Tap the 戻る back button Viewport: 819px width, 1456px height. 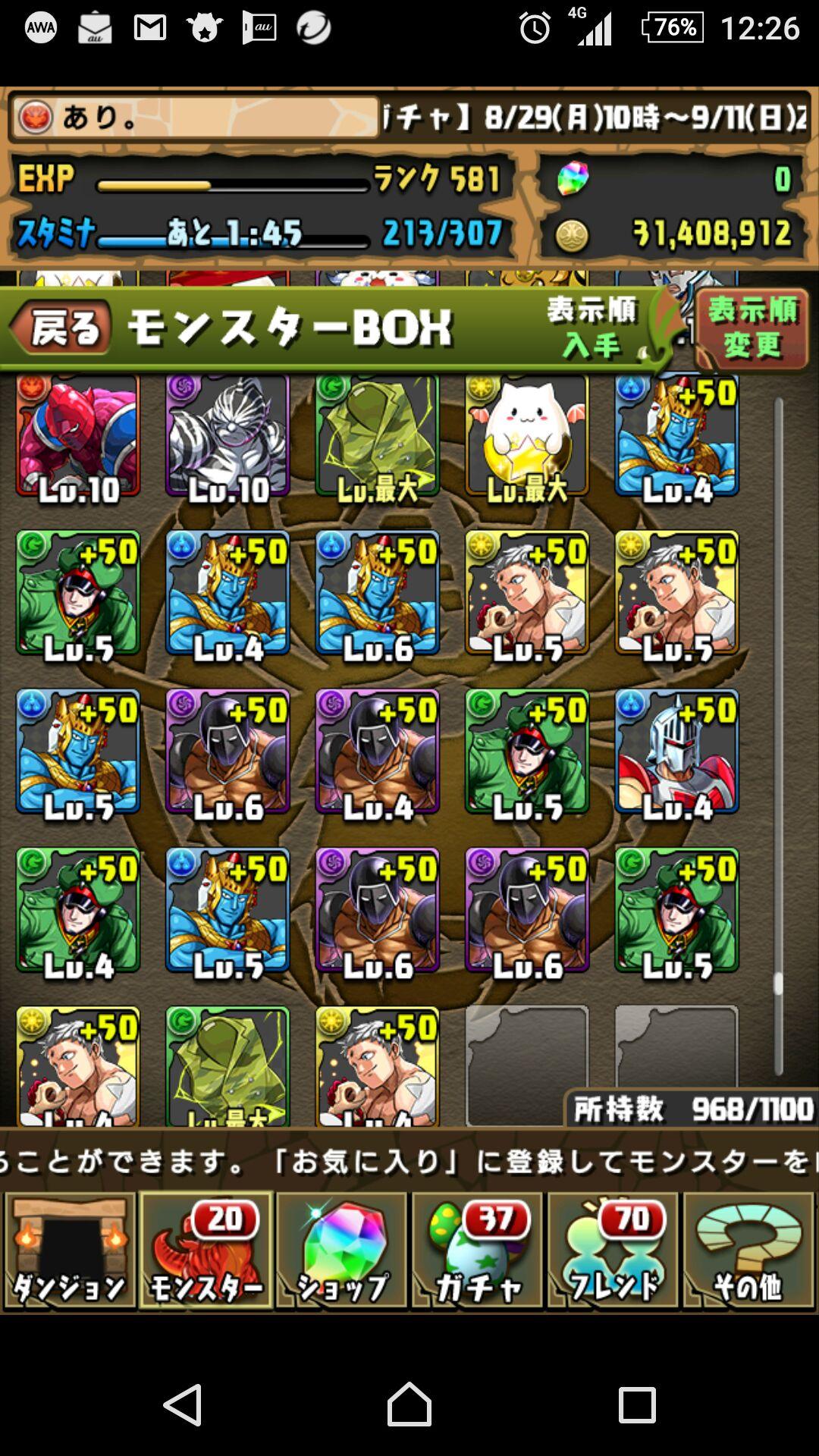click(x=62, y=329)
